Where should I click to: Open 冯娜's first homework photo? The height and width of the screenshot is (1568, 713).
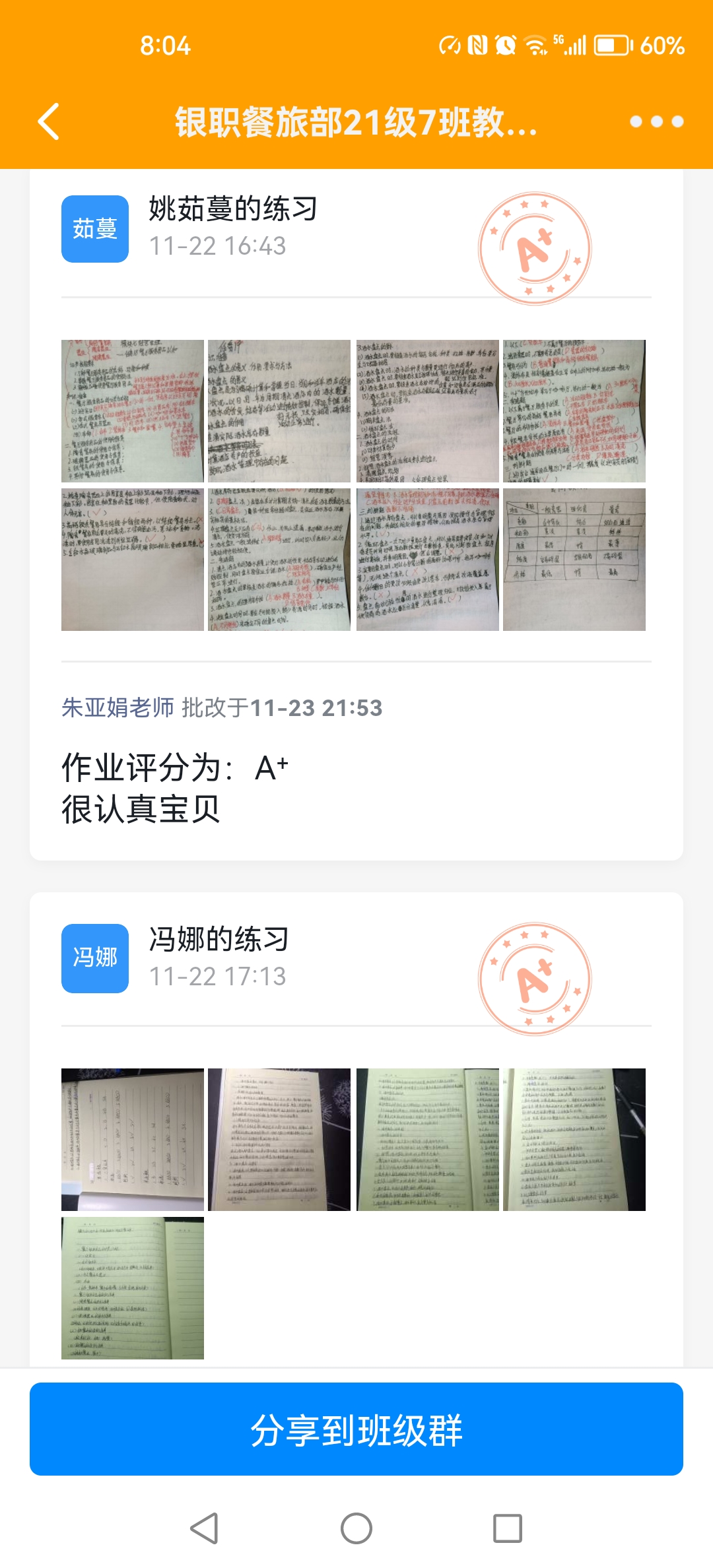coord(133,1140)
